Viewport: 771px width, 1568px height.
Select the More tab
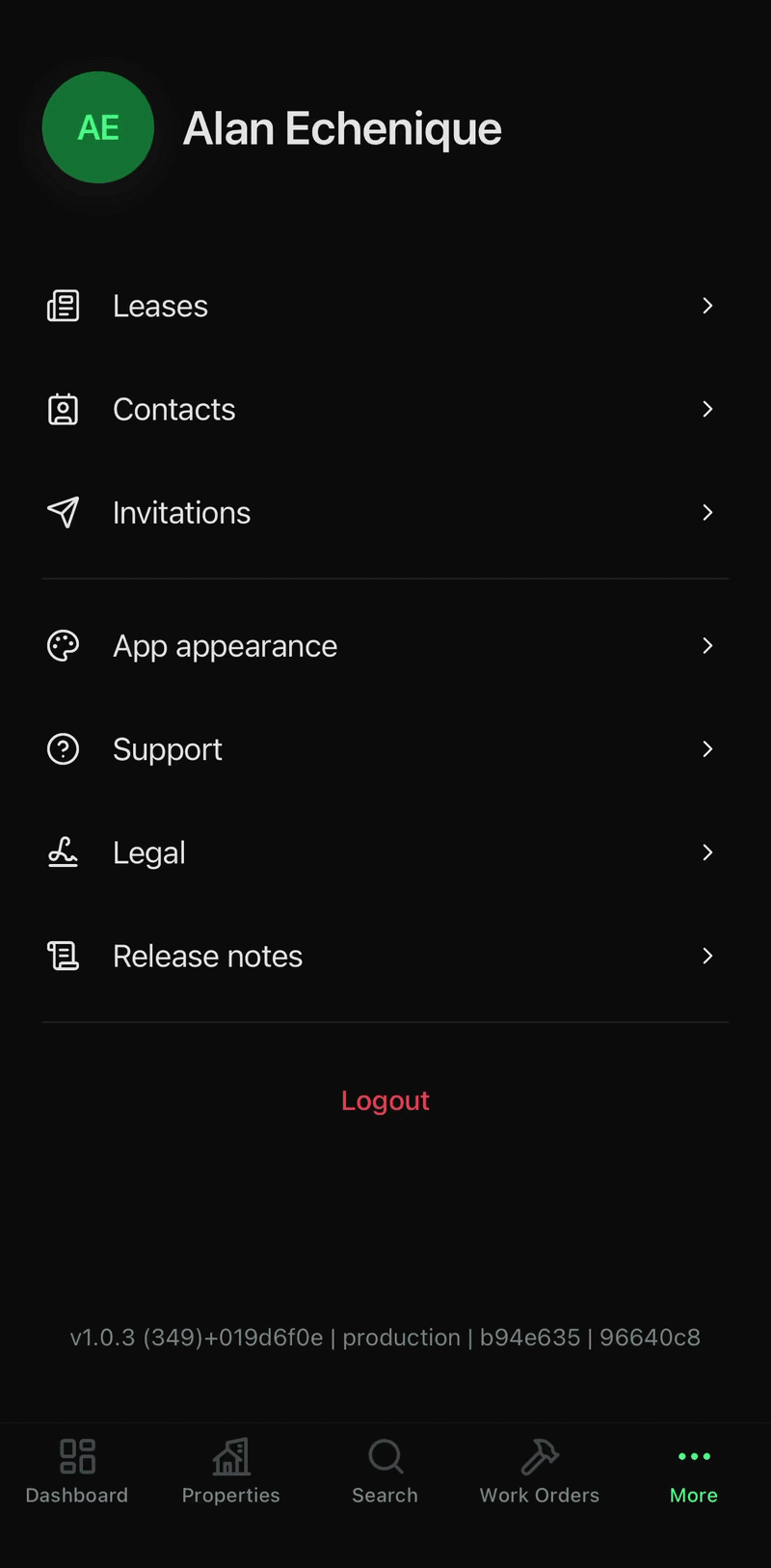coord(694,1472)
